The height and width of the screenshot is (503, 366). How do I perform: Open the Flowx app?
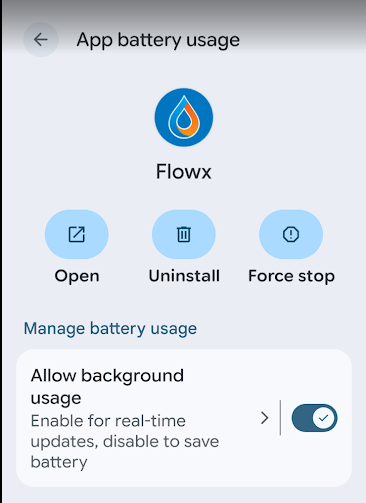77,234
